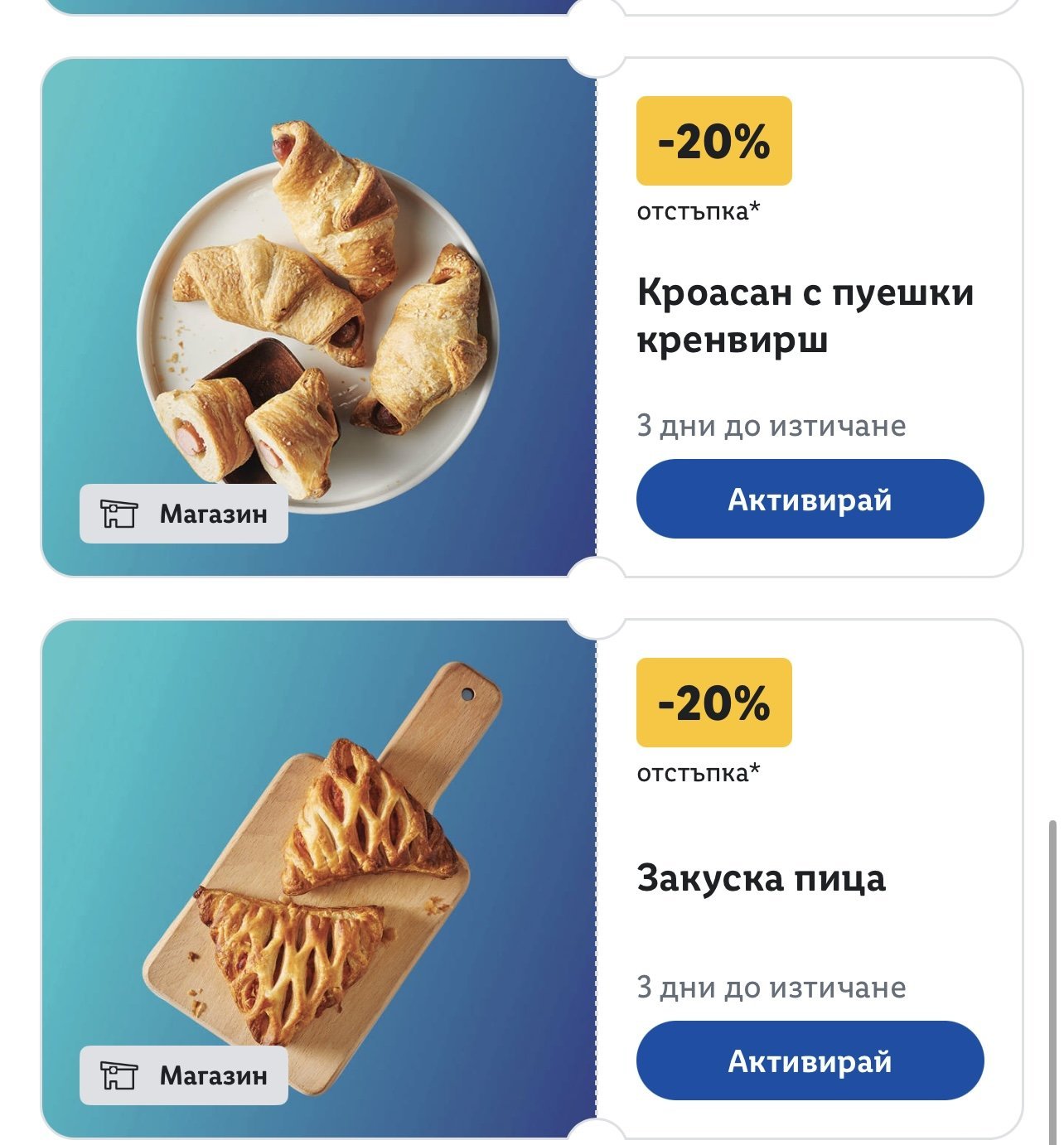
Task: Activate the Закуска пица coupon
Action: (810, 1060)
